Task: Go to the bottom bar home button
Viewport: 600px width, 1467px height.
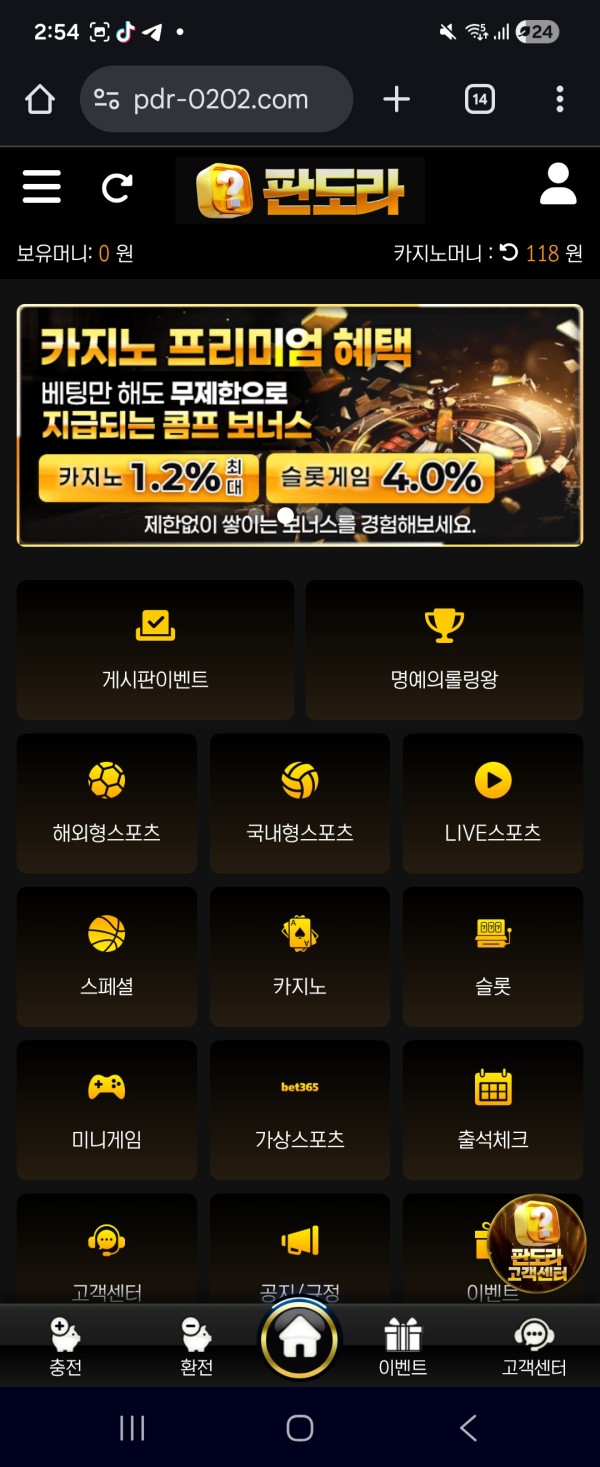Action: click(300, 1340)
